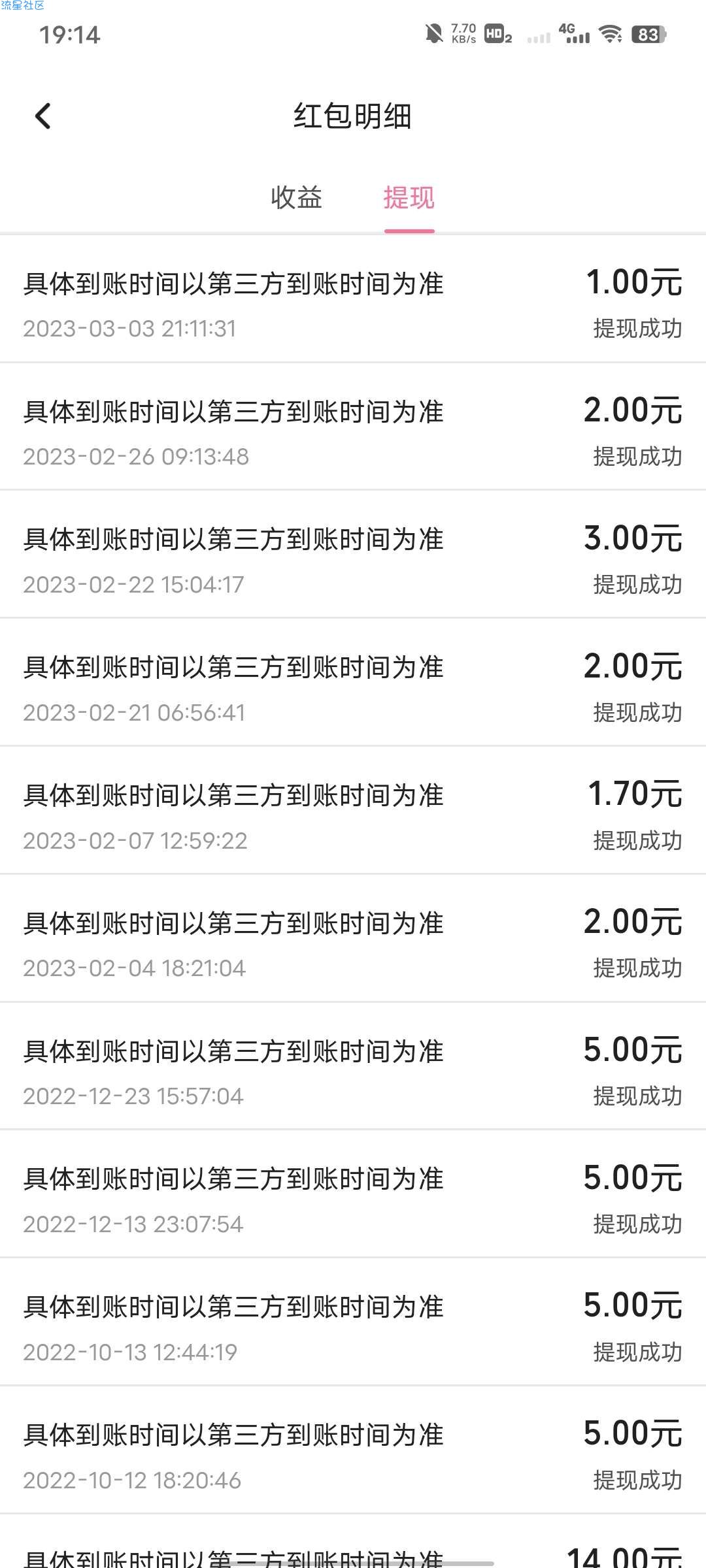Switch to the 收益 tab
Image resolution: width=706 pixels, height=1568 pixels.
click(x=297, y=197)
